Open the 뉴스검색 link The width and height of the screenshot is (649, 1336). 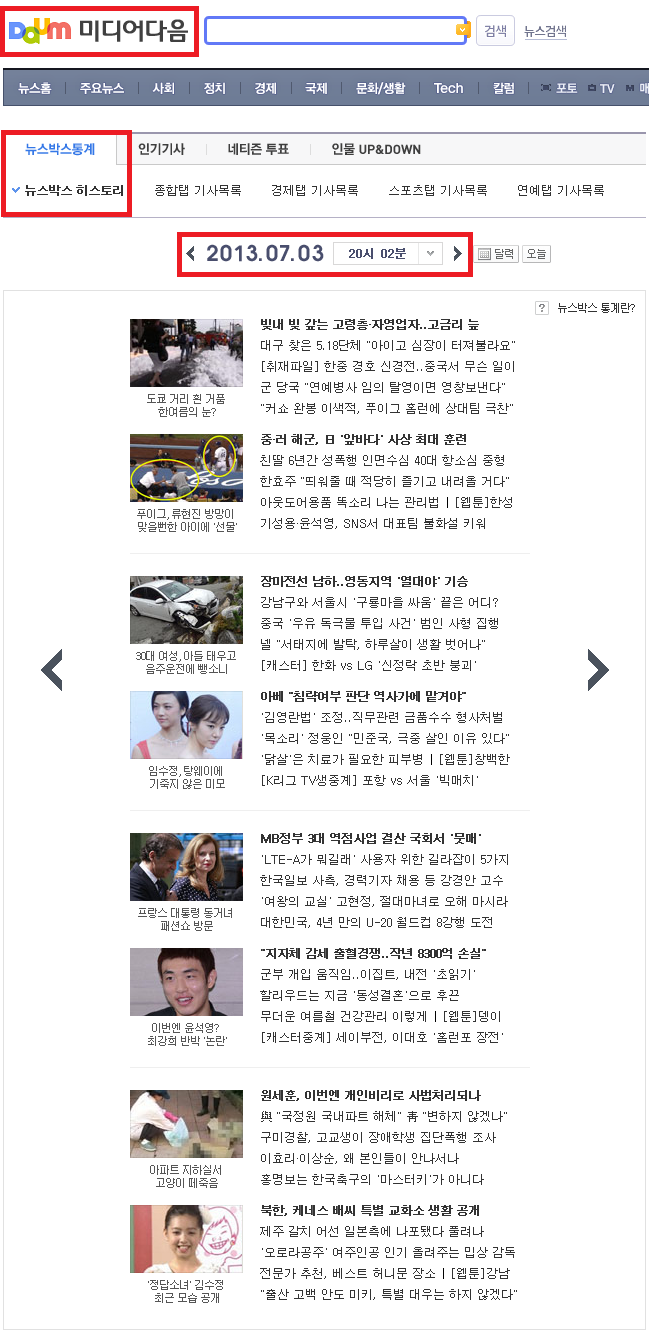[545, 31]
